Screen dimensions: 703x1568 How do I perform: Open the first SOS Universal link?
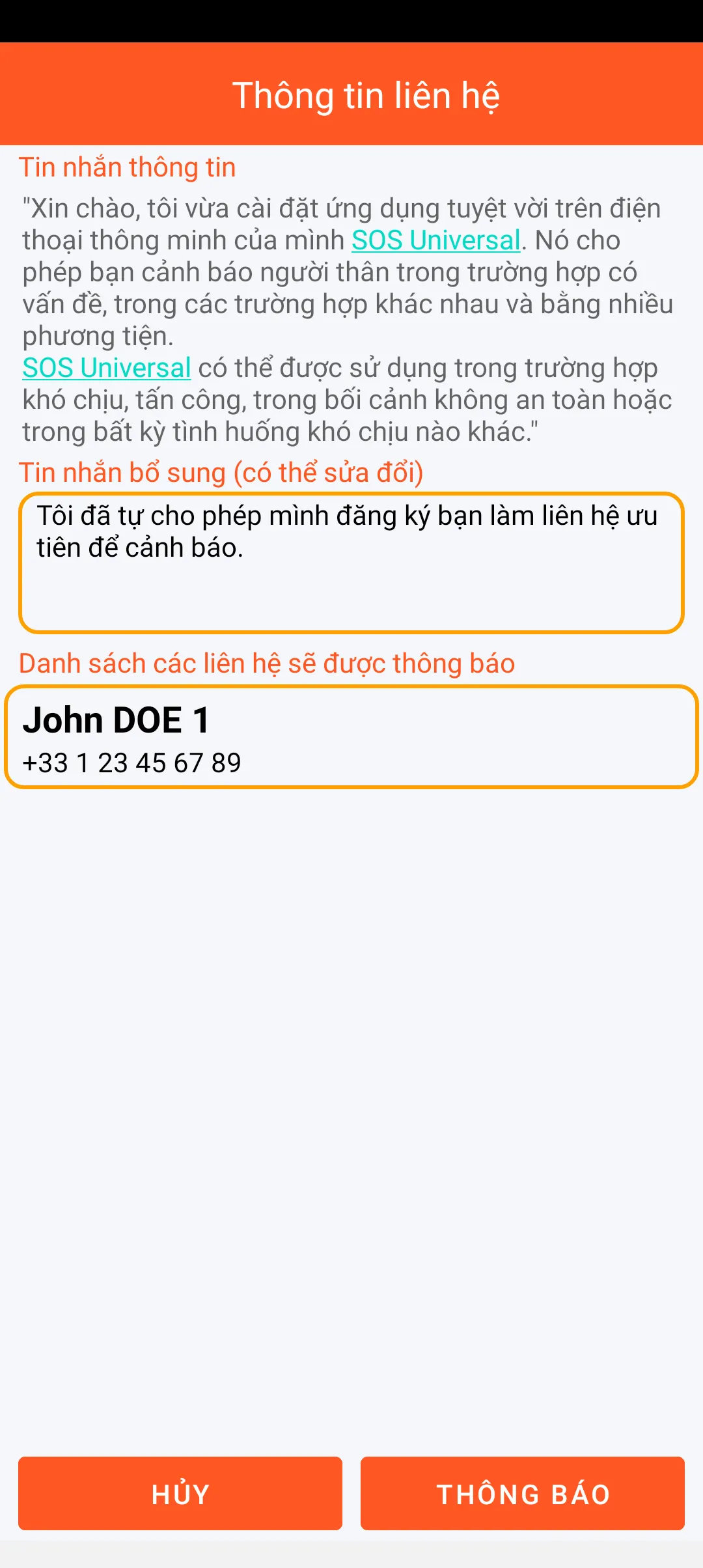[x=435, y=240]
